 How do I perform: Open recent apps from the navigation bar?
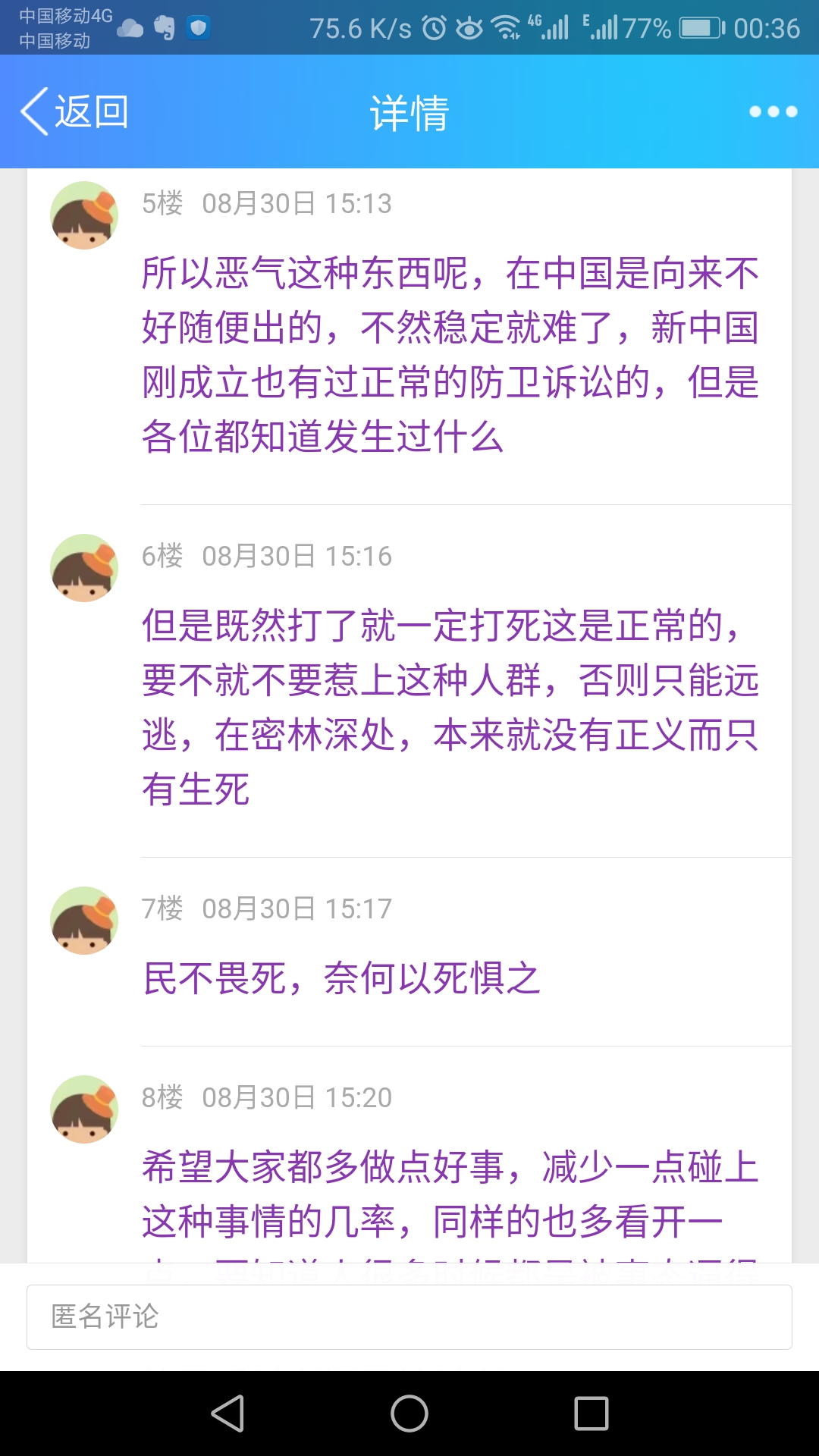pyautogui.click(x=591, y=1414)
